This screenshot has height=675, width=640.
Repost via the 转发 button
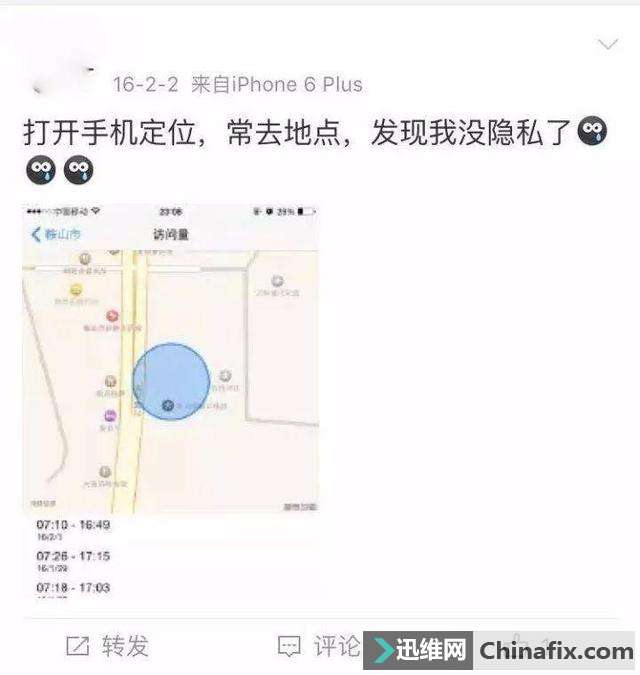(107, 647)
